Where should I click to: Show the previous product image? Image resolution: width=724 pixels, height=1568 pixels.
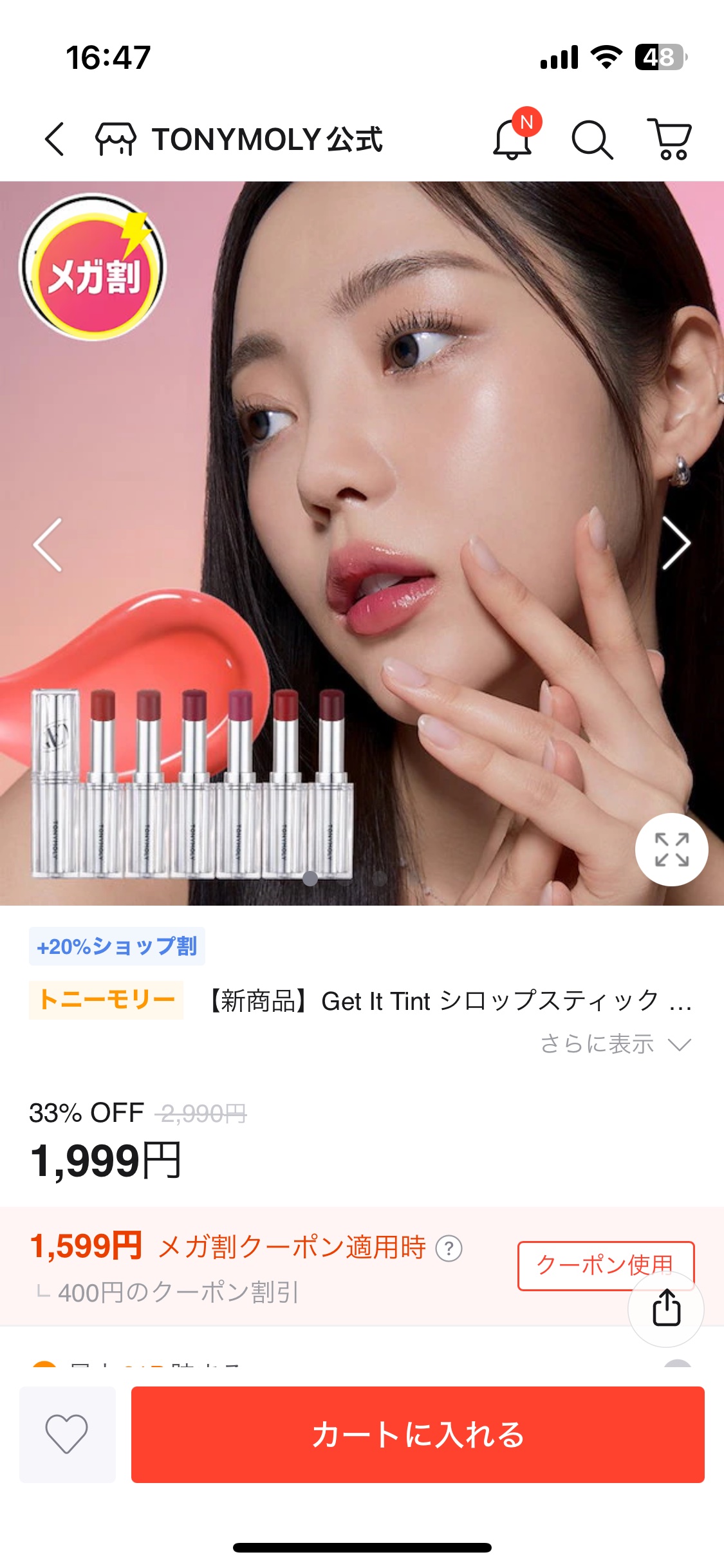[48, 545]
